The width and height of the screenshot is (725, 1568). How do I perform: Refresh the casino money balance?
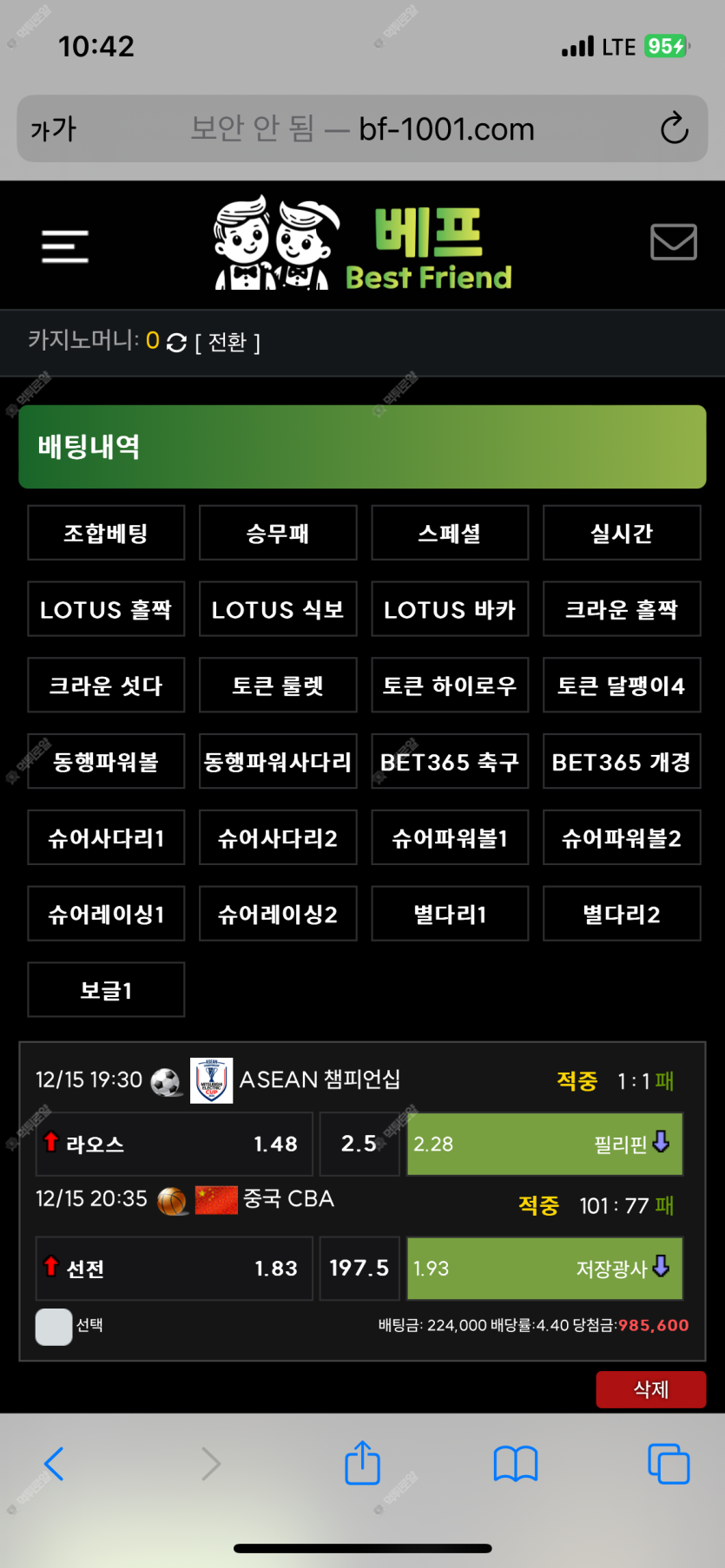(x=176, y=343)
